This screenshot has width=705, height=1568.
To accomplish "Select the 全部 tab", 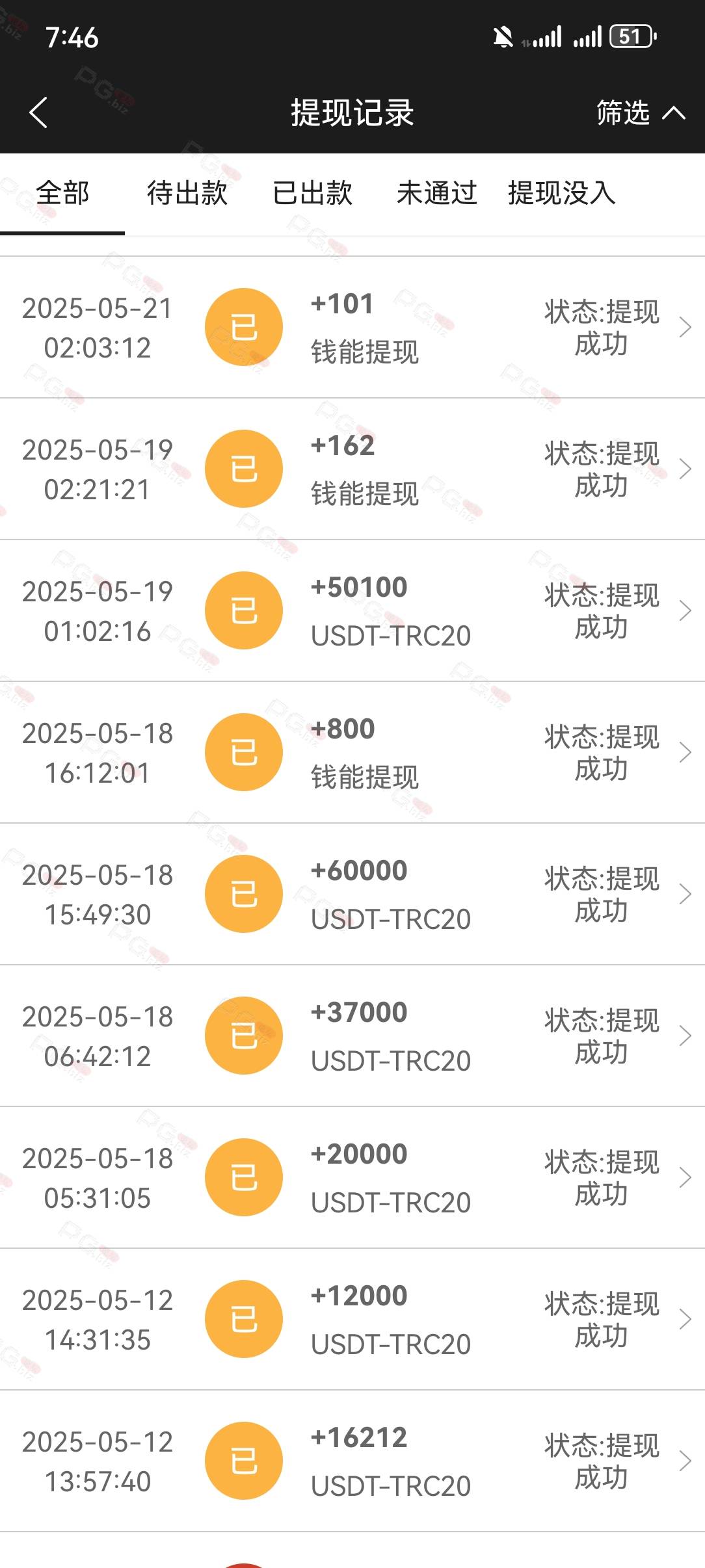I will coord(62,193).
